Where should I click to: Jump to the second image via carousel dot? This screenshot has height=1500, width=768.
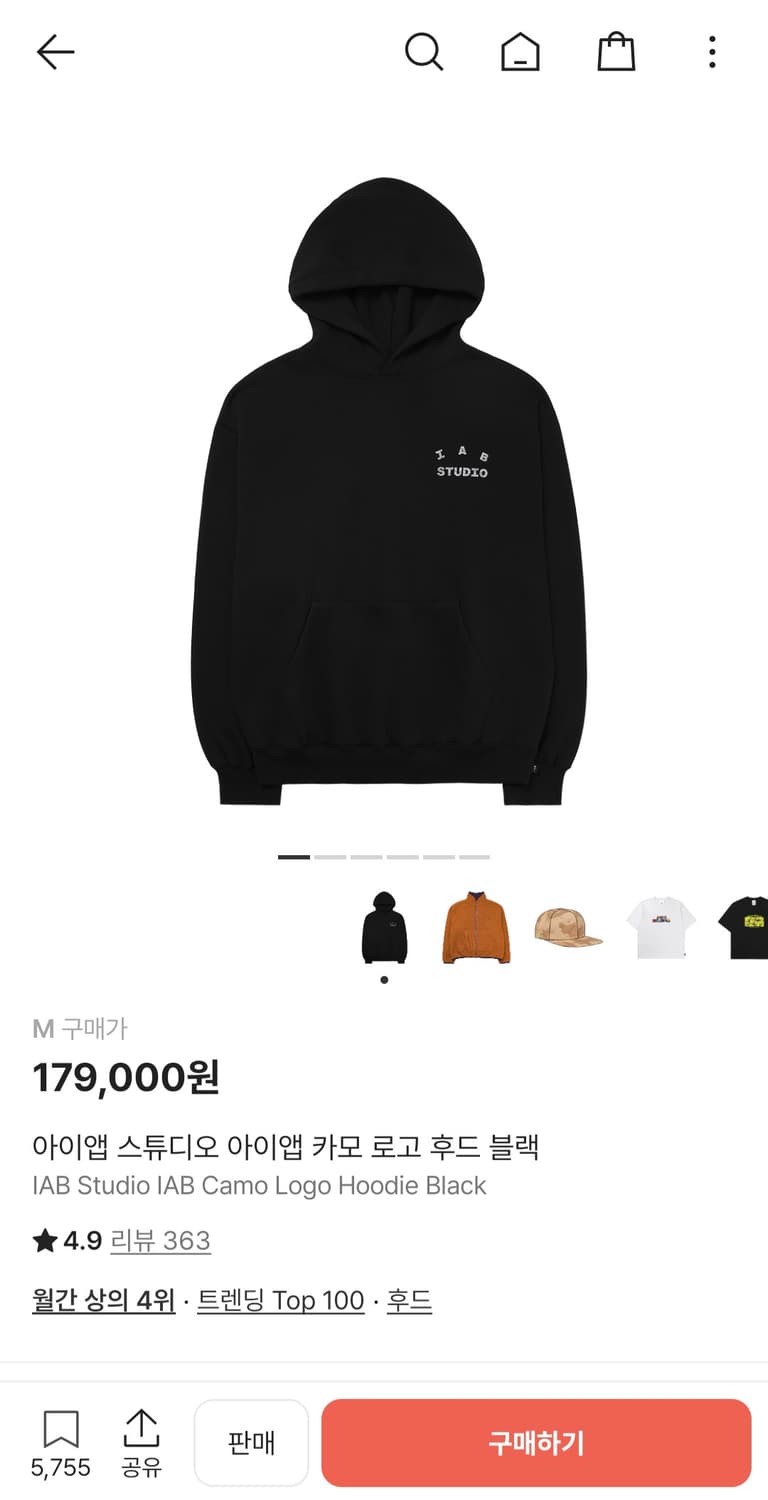[329, 858]
